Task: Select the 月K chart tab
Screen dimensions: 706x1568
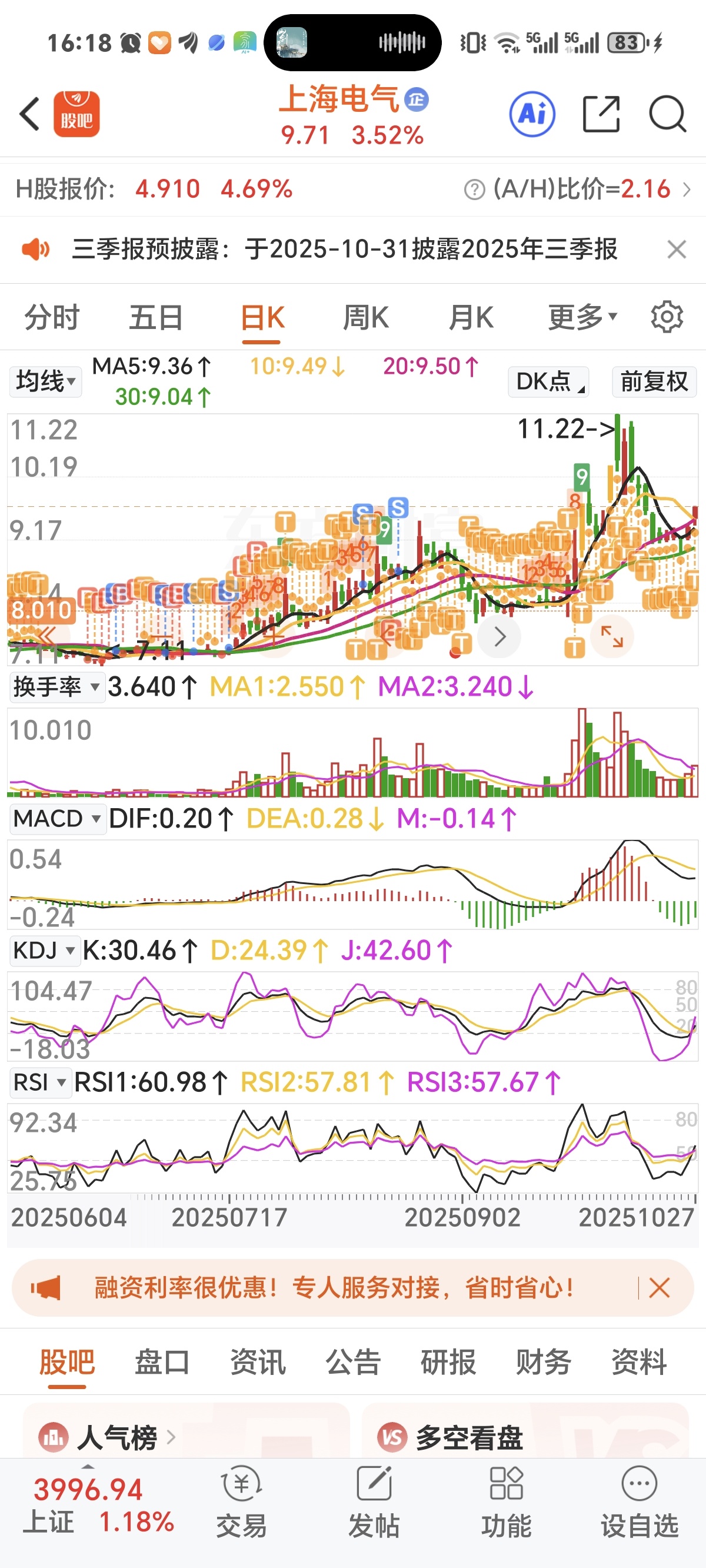Action: click(471, 318)
